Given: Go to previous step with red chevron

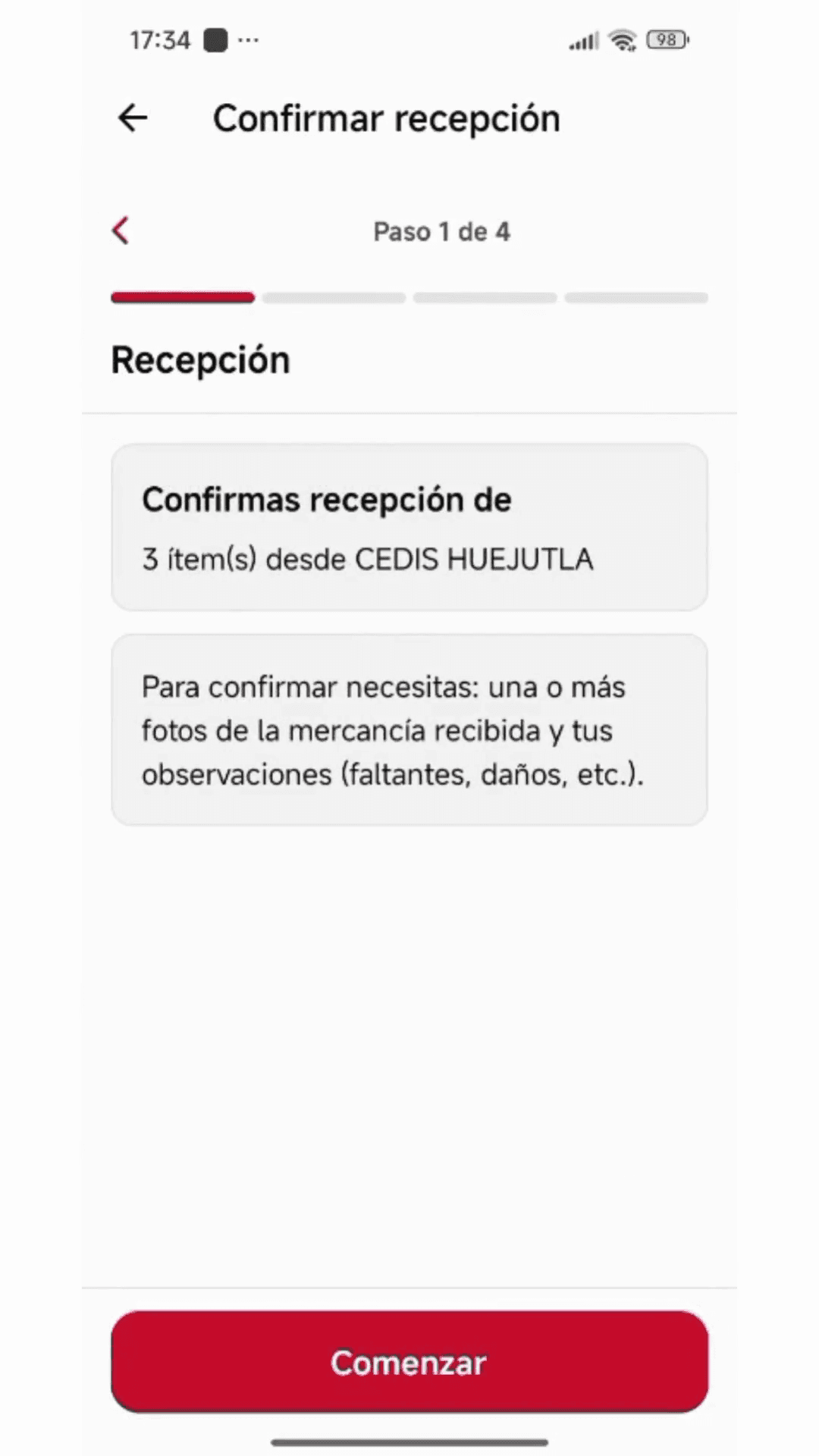Looking at the screenshot, I should pos(121,231).
